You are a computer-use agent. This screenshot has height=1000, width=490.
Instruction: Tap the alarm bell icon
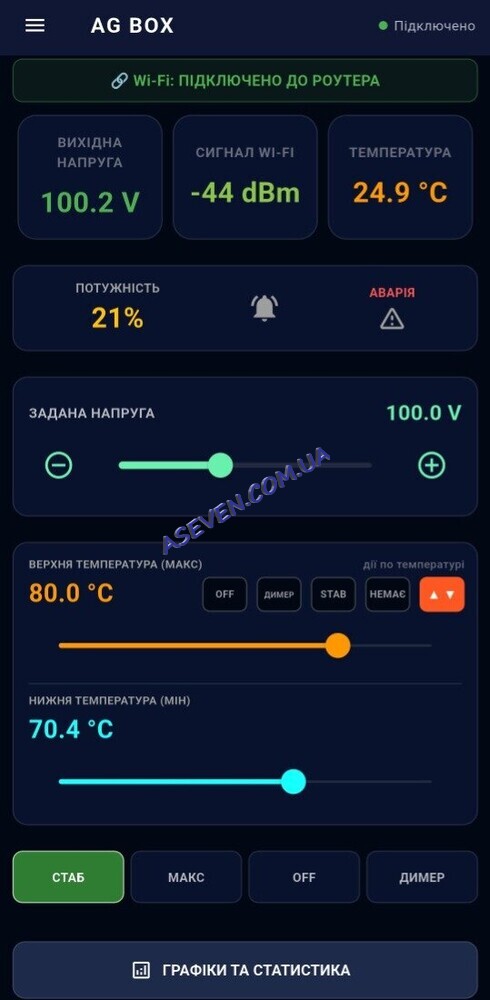click(264, 308)
